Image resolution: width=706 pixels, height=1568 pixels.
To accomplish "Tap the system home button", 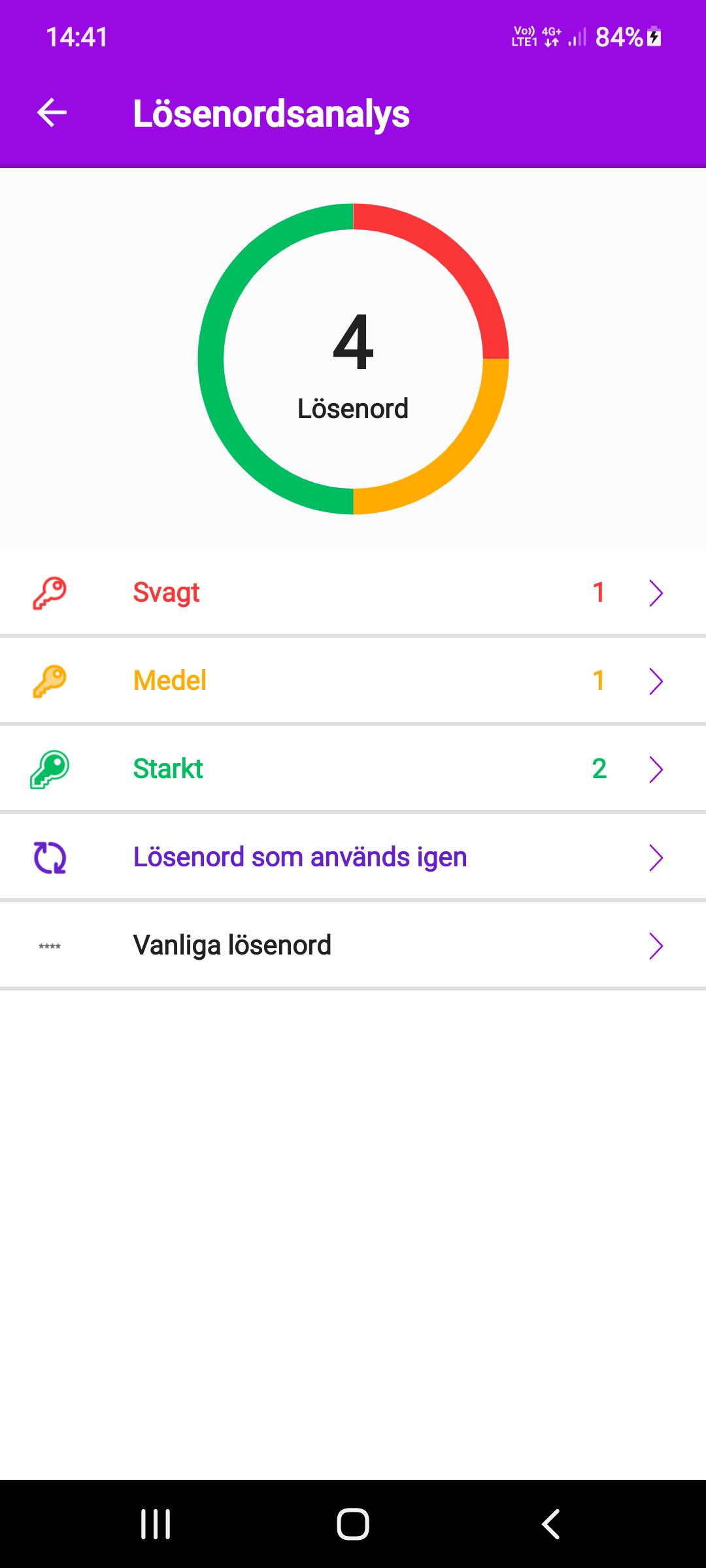I will click(x=353, y=1524).
